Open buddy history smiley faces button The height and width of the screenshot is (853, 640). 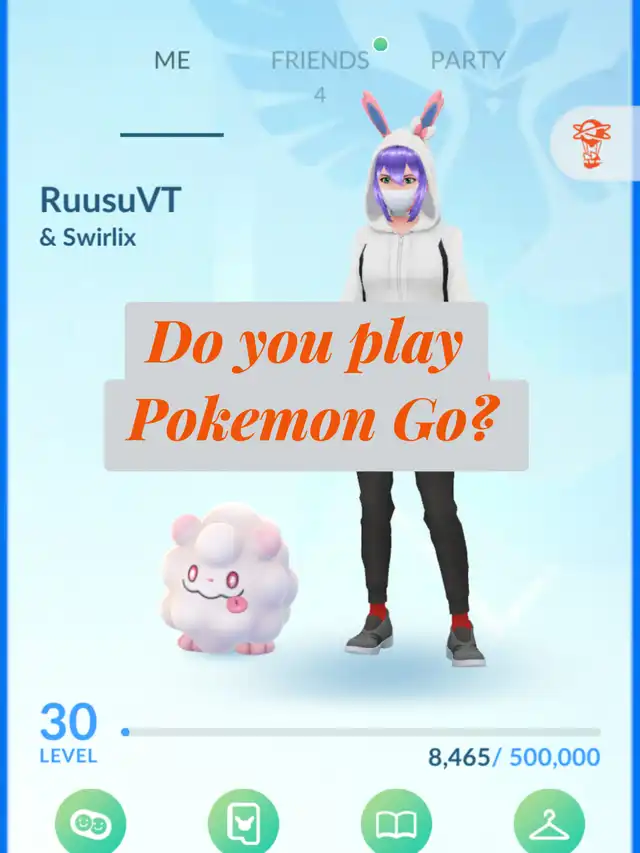(91, 823)
